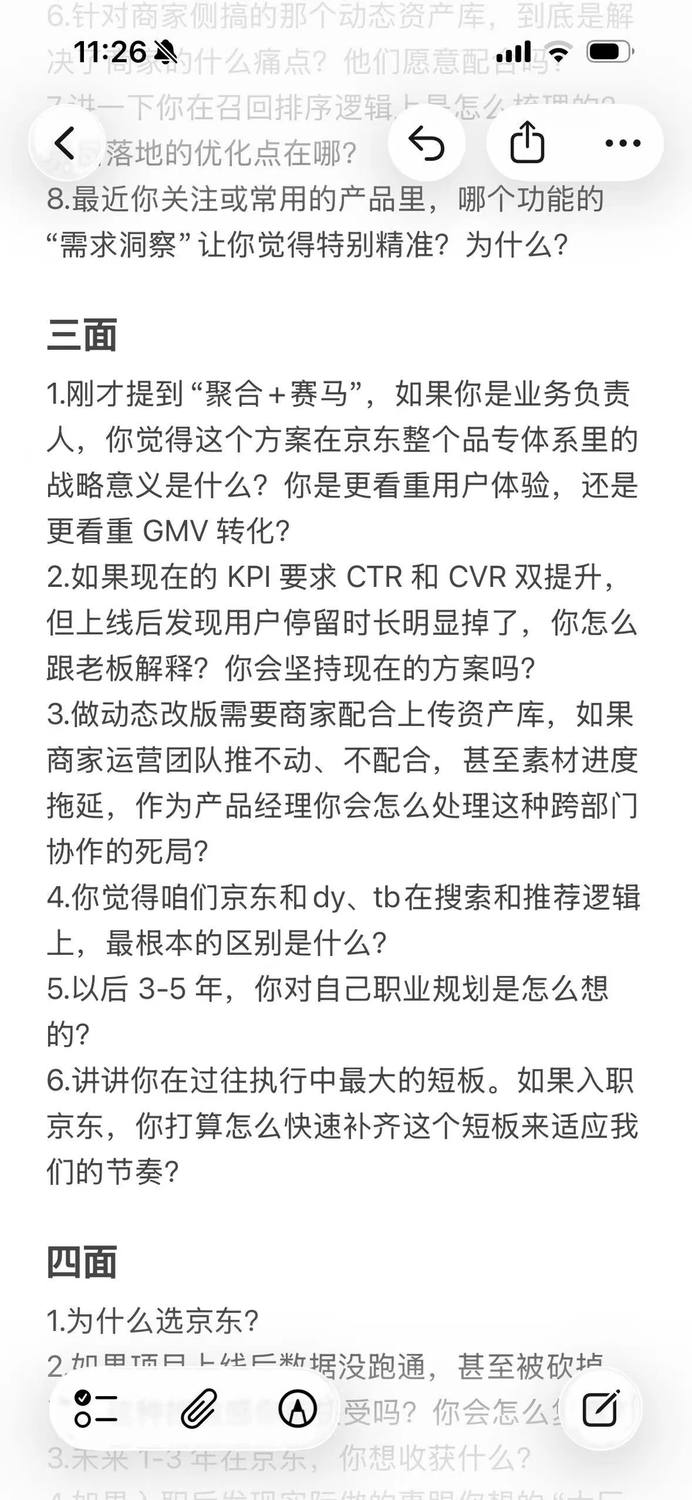
Task: Go back to the notes list
Action: (65, 144)
